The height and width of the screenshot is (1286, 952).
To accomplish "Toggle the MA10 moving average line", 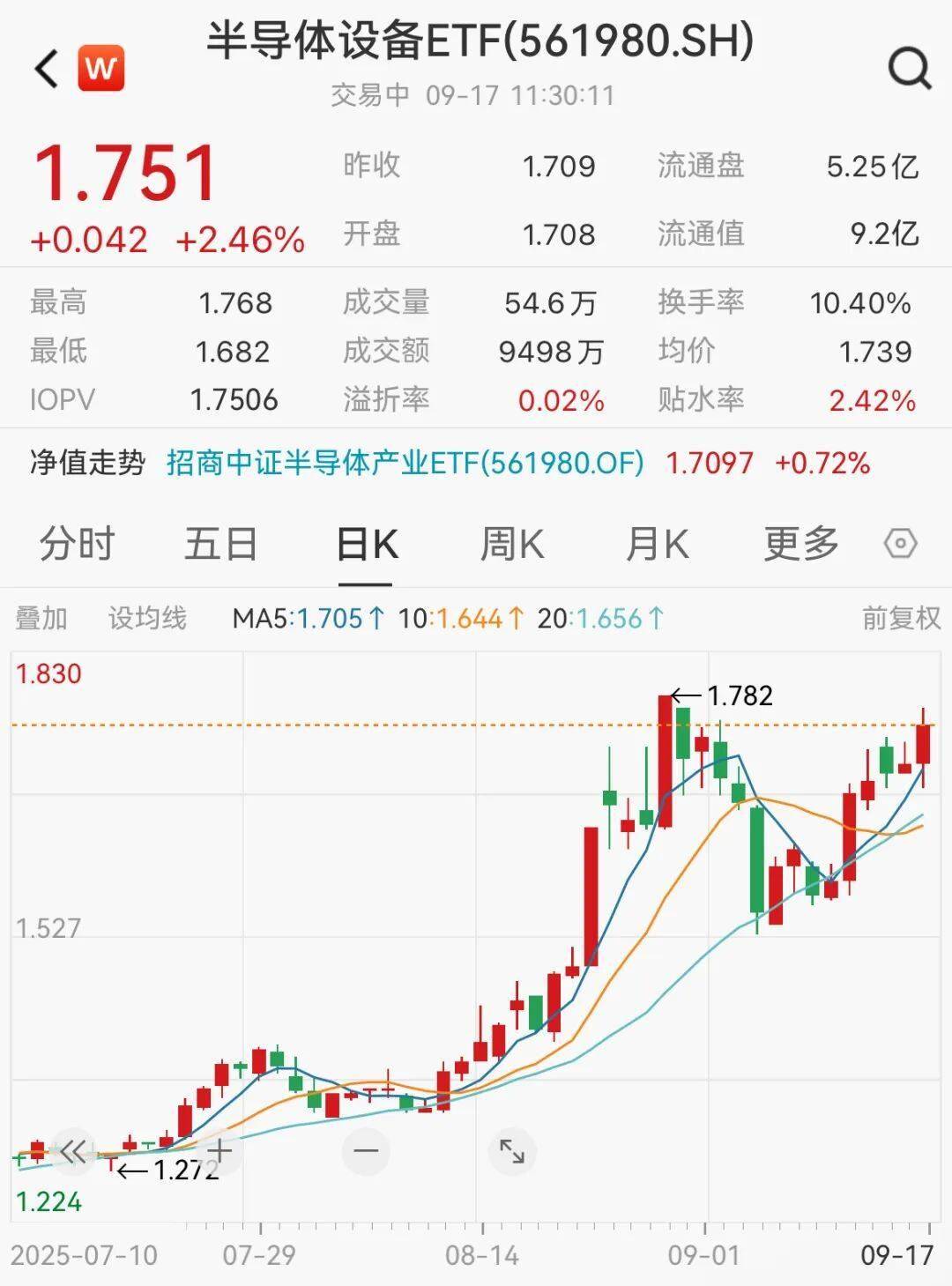I will 465,618.
